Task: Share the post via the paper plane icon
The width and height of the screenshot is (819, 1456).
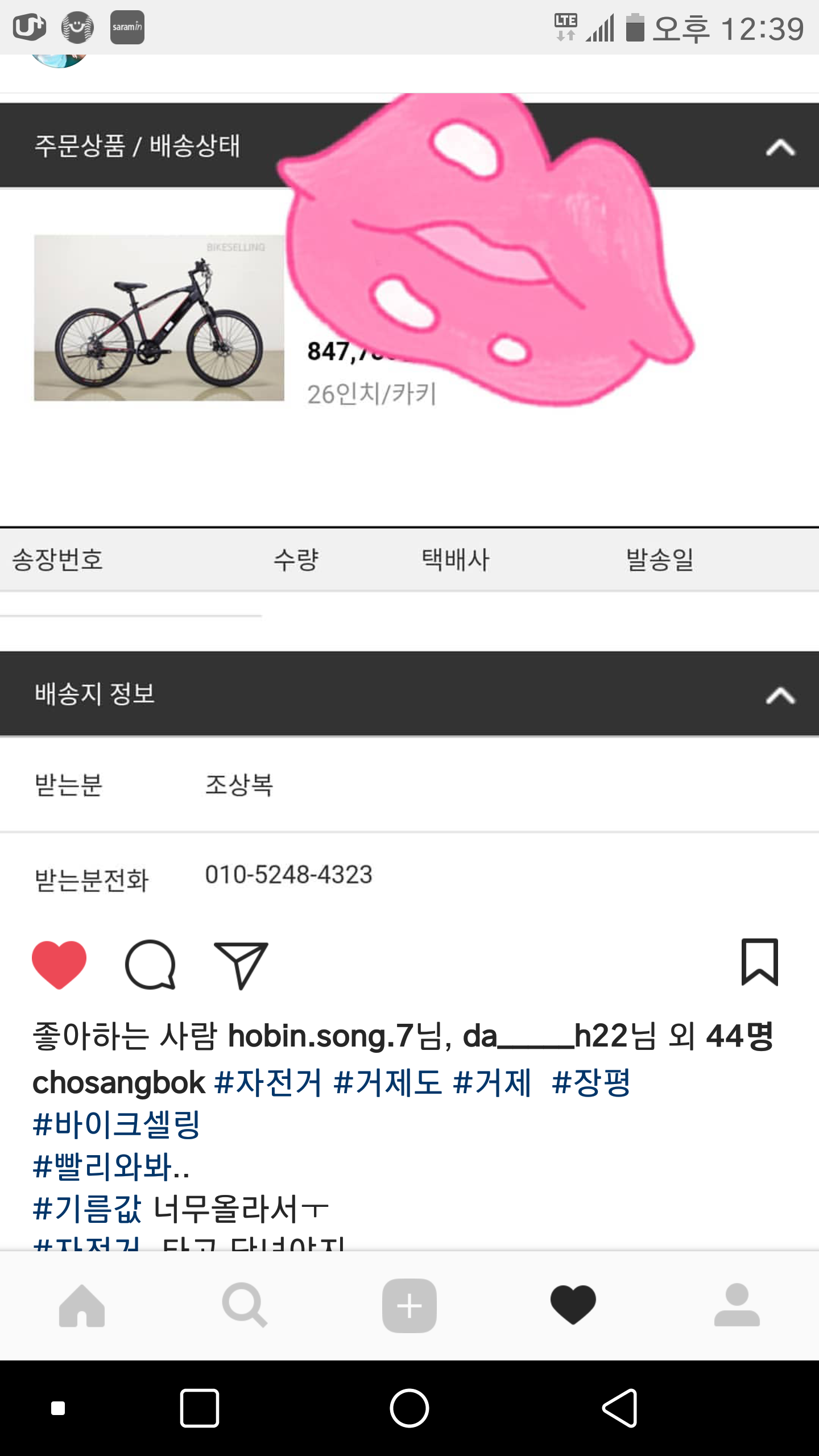Action: [x=241, y=965]
